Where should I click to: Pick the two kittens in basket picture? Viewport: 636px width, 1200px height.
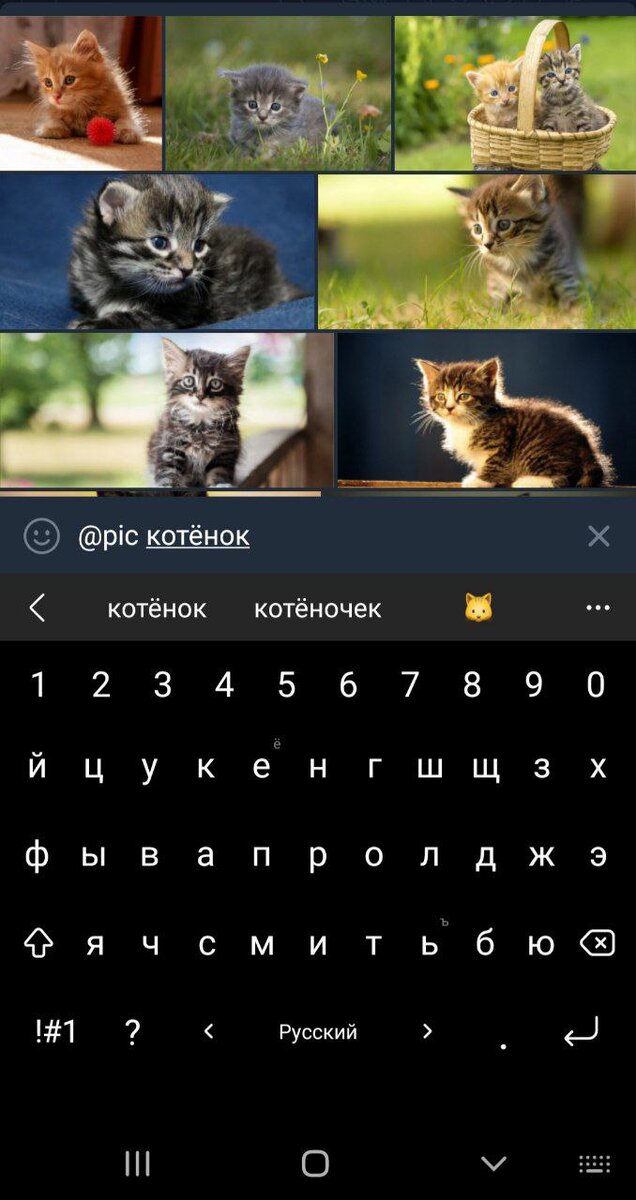coord(515,93)
